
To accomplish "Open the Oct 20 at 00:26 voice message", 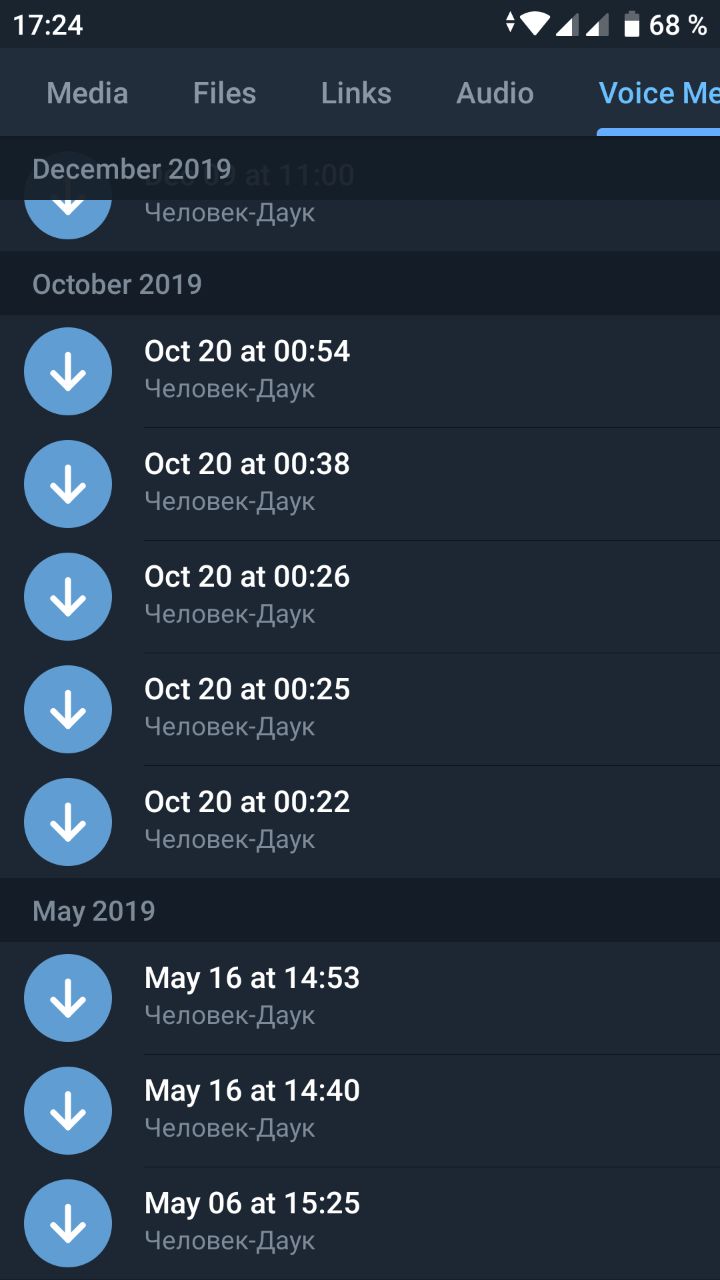I will click(360, 597).
